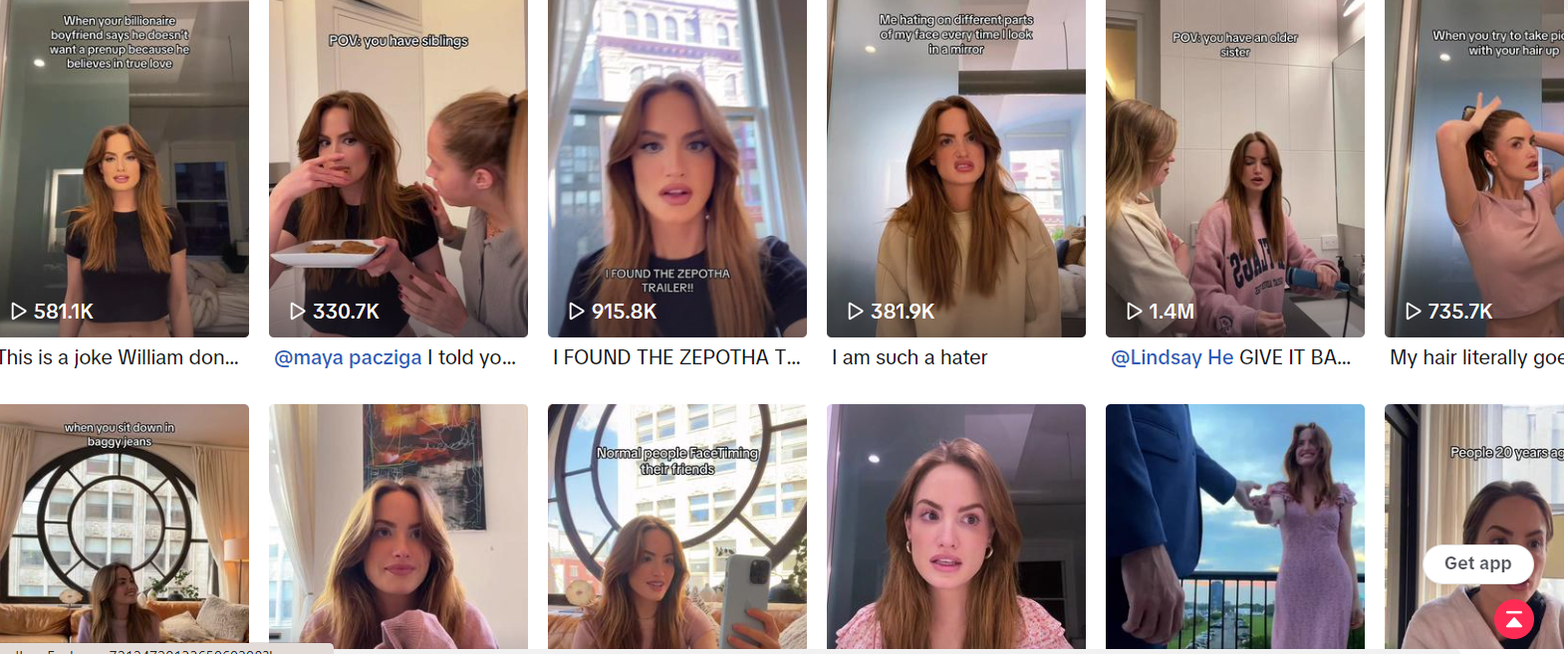Open the @Lindsay He mention link
The image size is (1568, 654).
tap(1172, 357)
